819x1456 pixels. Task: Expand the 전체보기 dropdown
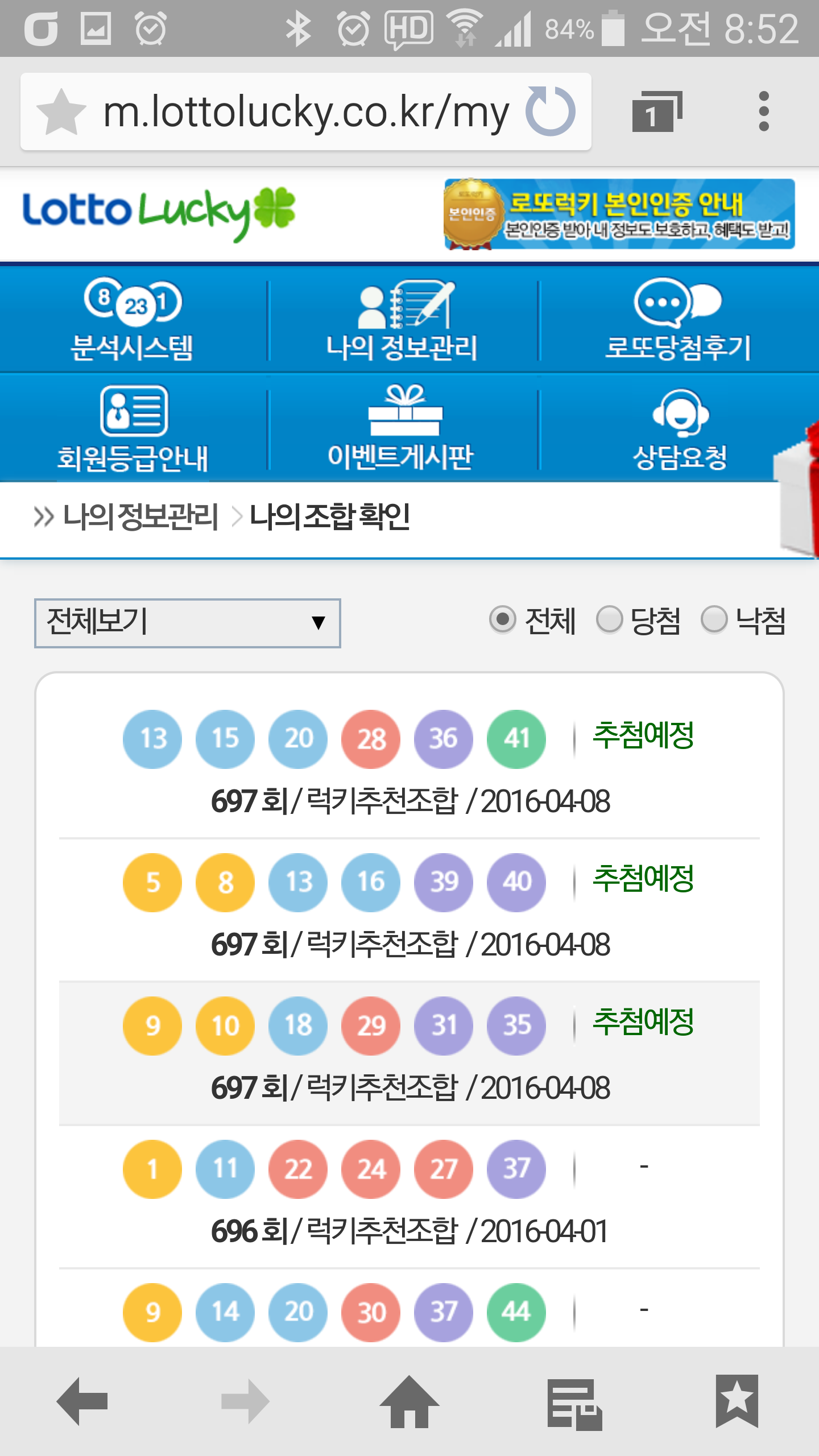(x=188, y=623)
